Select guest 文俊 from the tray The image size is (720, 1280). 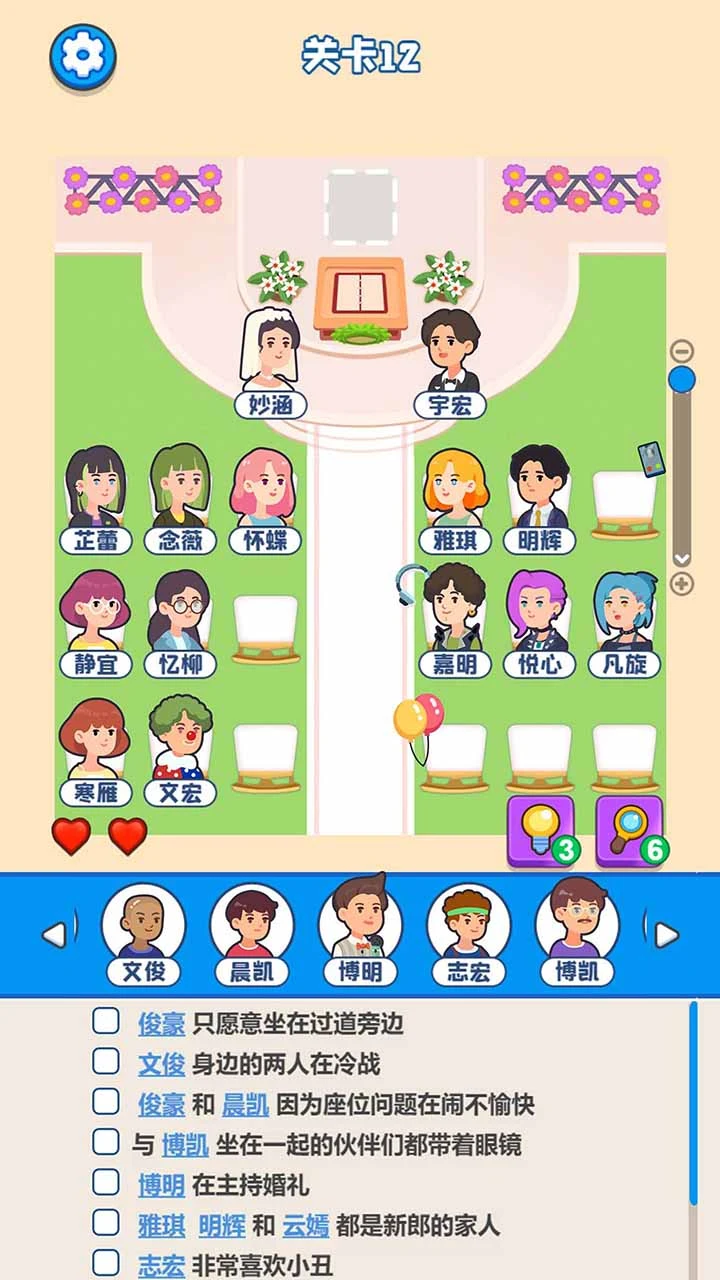click(x=144, y=933)
